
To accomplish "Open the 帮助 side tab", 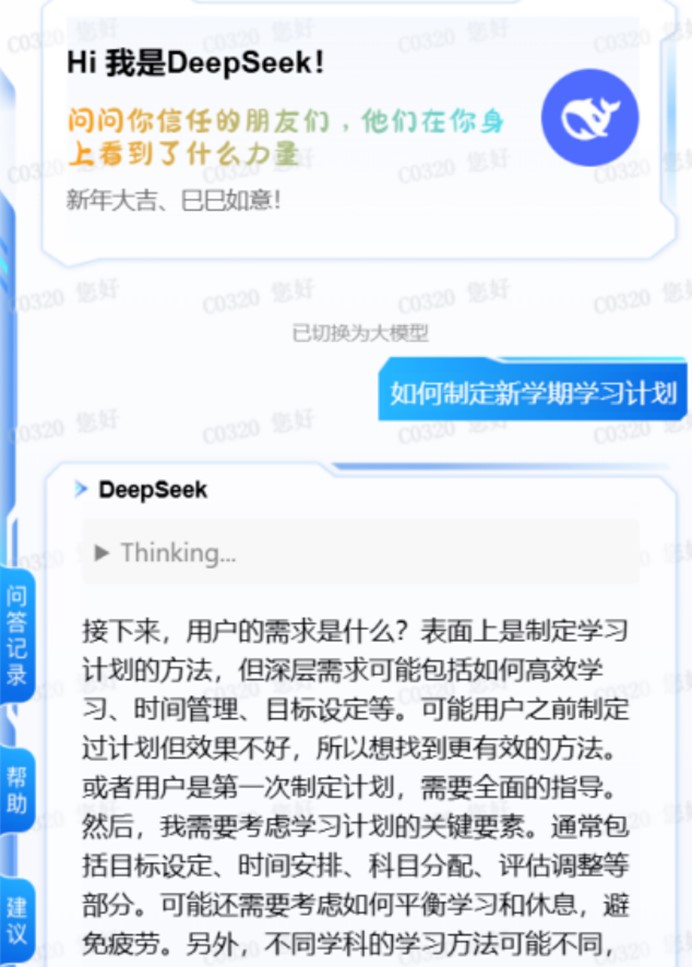I will coord(16,790).
